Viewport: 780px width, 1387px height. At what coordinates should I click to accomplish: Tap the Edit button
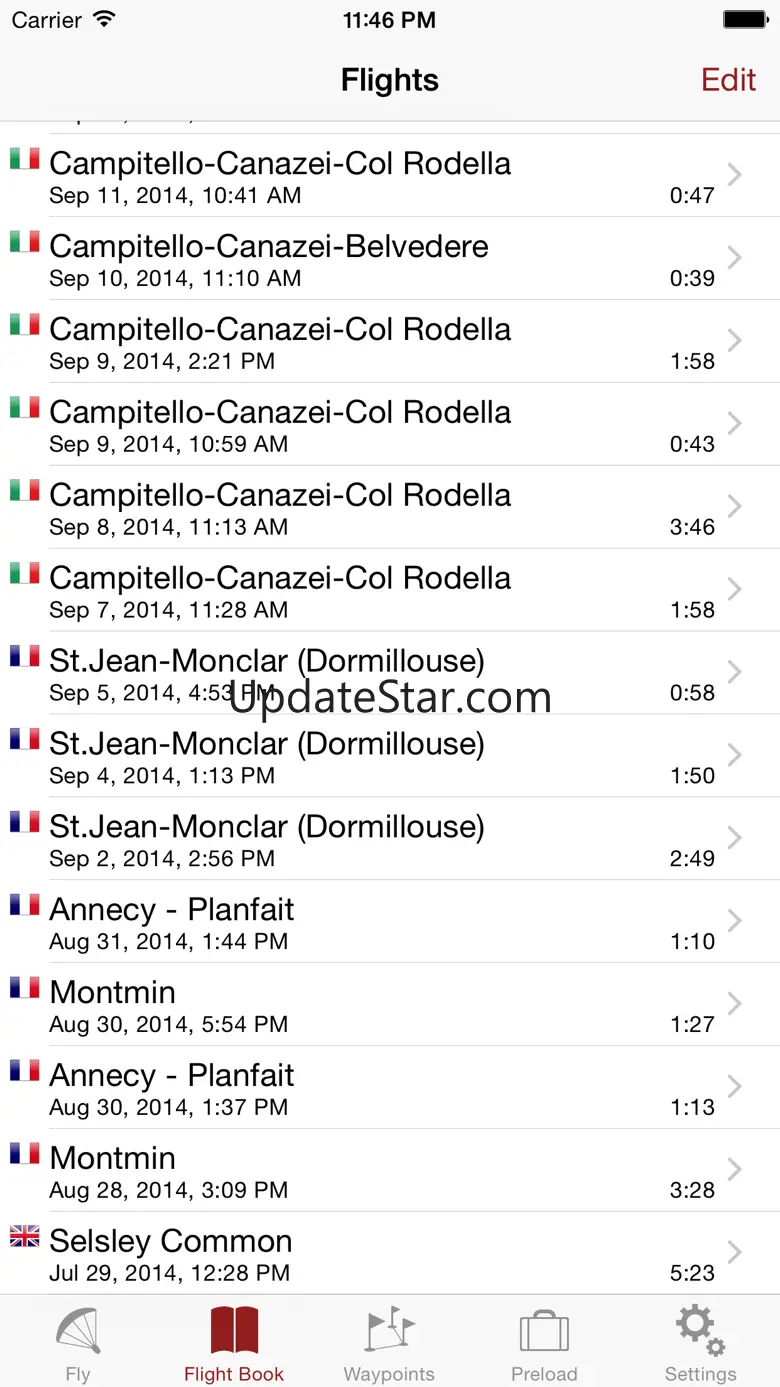pos(728,80)
